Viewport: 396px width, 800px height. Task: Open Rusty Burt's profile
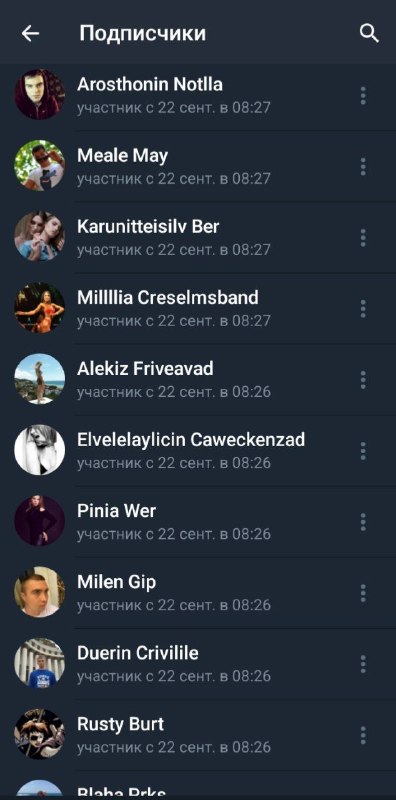(198, 735)
